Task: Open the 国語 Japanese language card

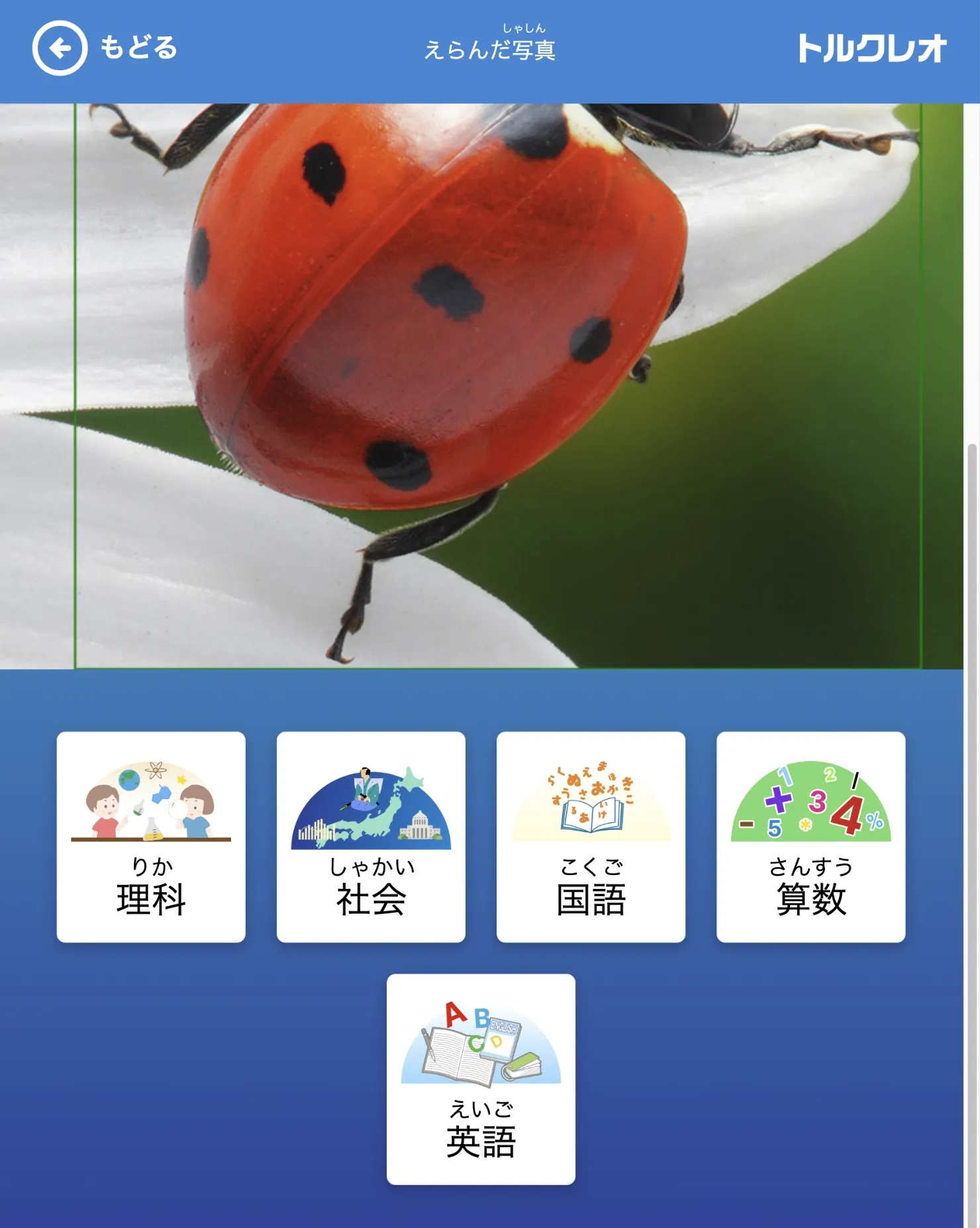Action: (x=591, y=837)
